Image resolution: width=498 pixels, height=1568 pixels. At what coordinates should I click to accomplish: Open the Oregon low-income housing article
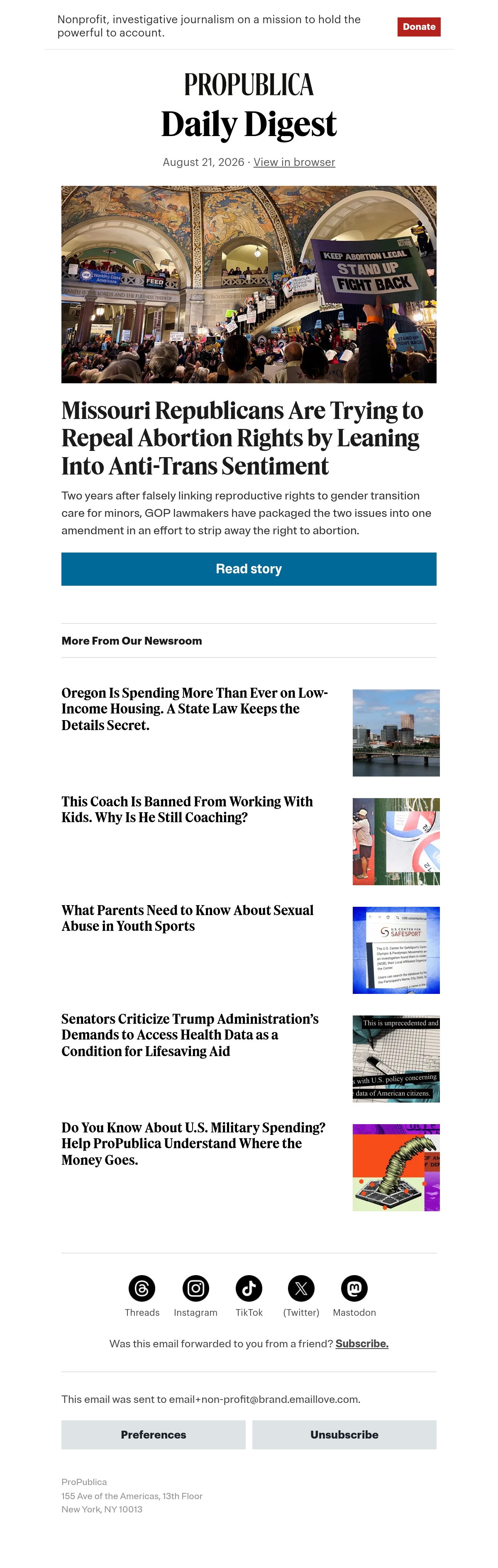[195, 709]
